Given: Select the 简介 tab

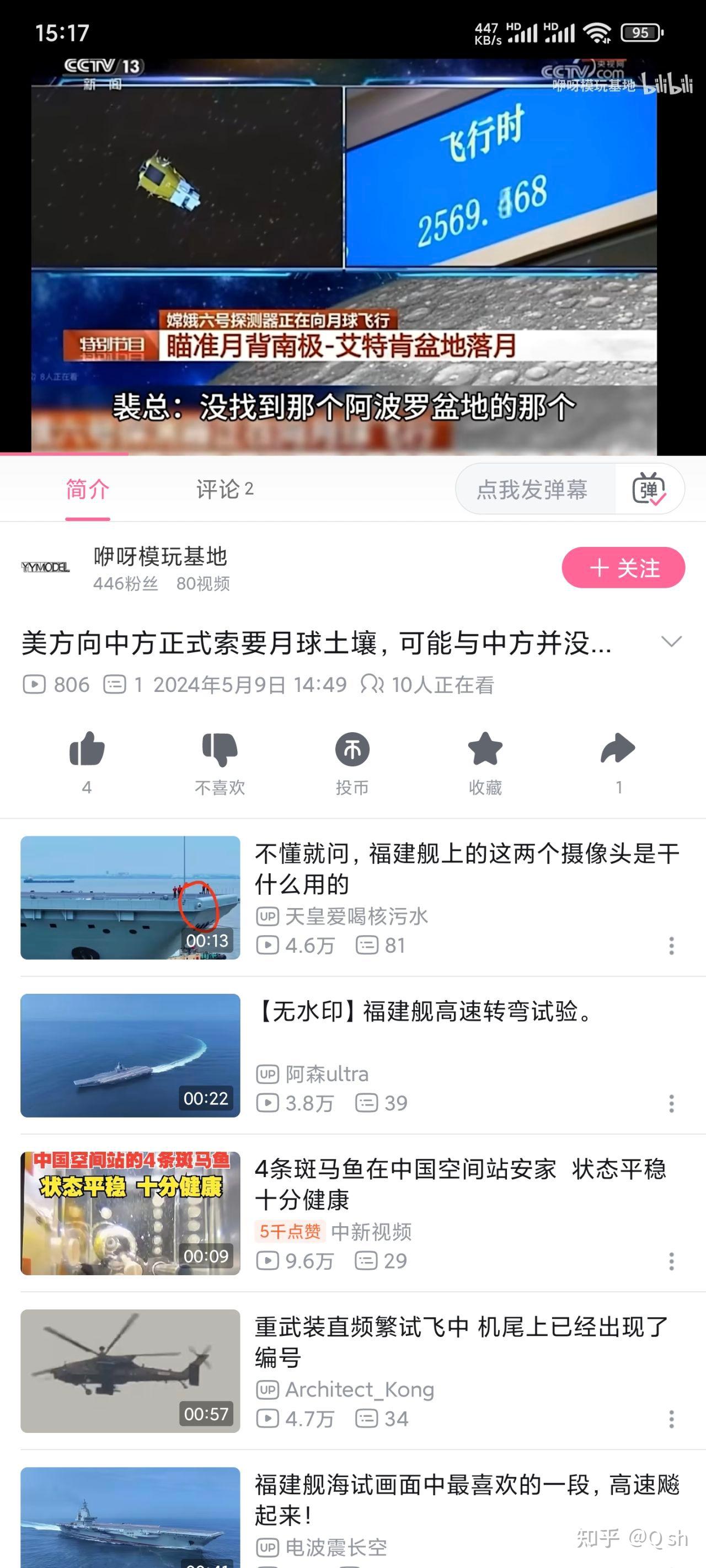Looking at the screenshot, I should [88, 490].
